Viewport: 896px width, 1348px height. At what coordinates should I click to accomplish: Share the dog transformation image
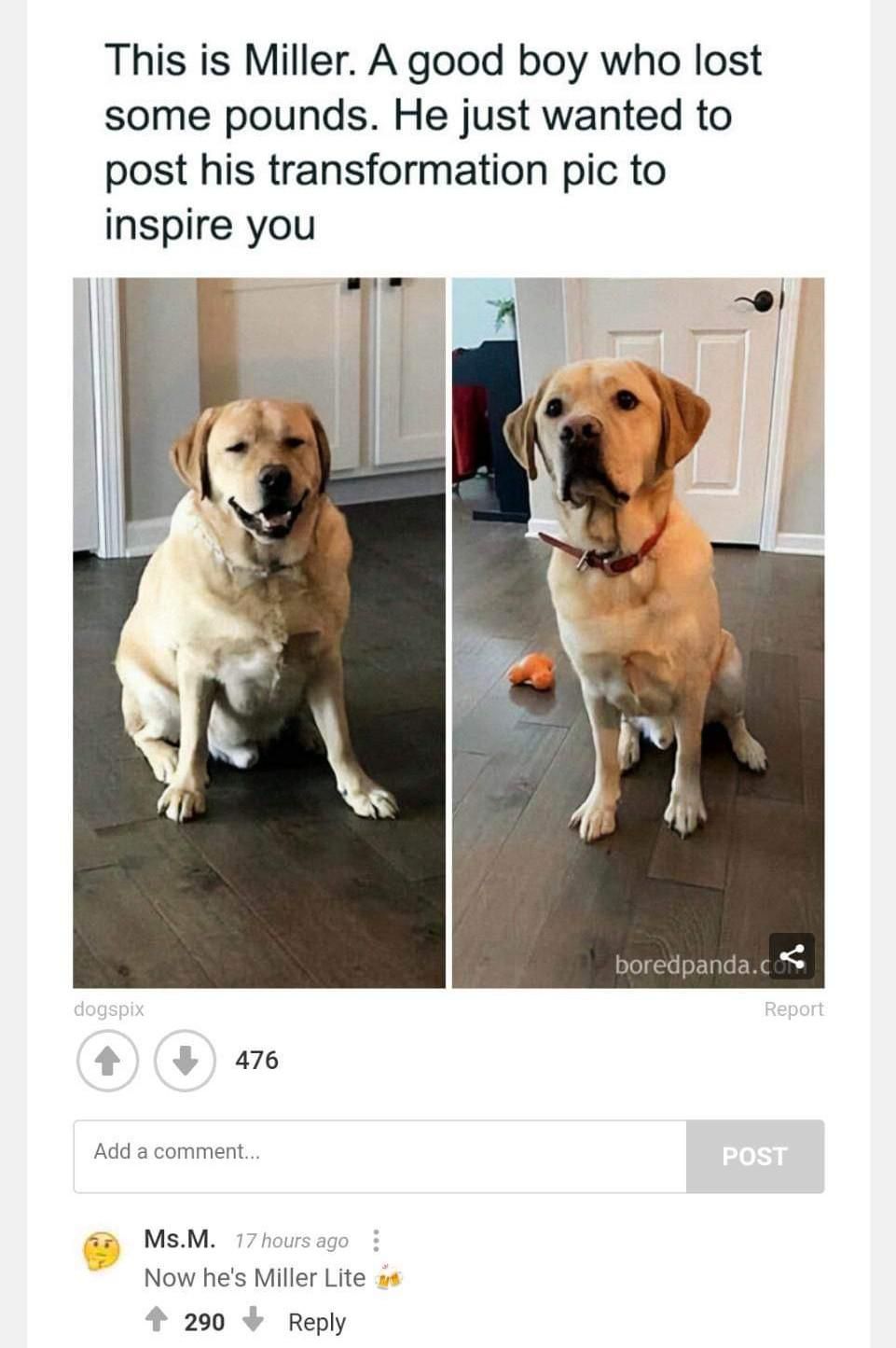pos(792,955)
